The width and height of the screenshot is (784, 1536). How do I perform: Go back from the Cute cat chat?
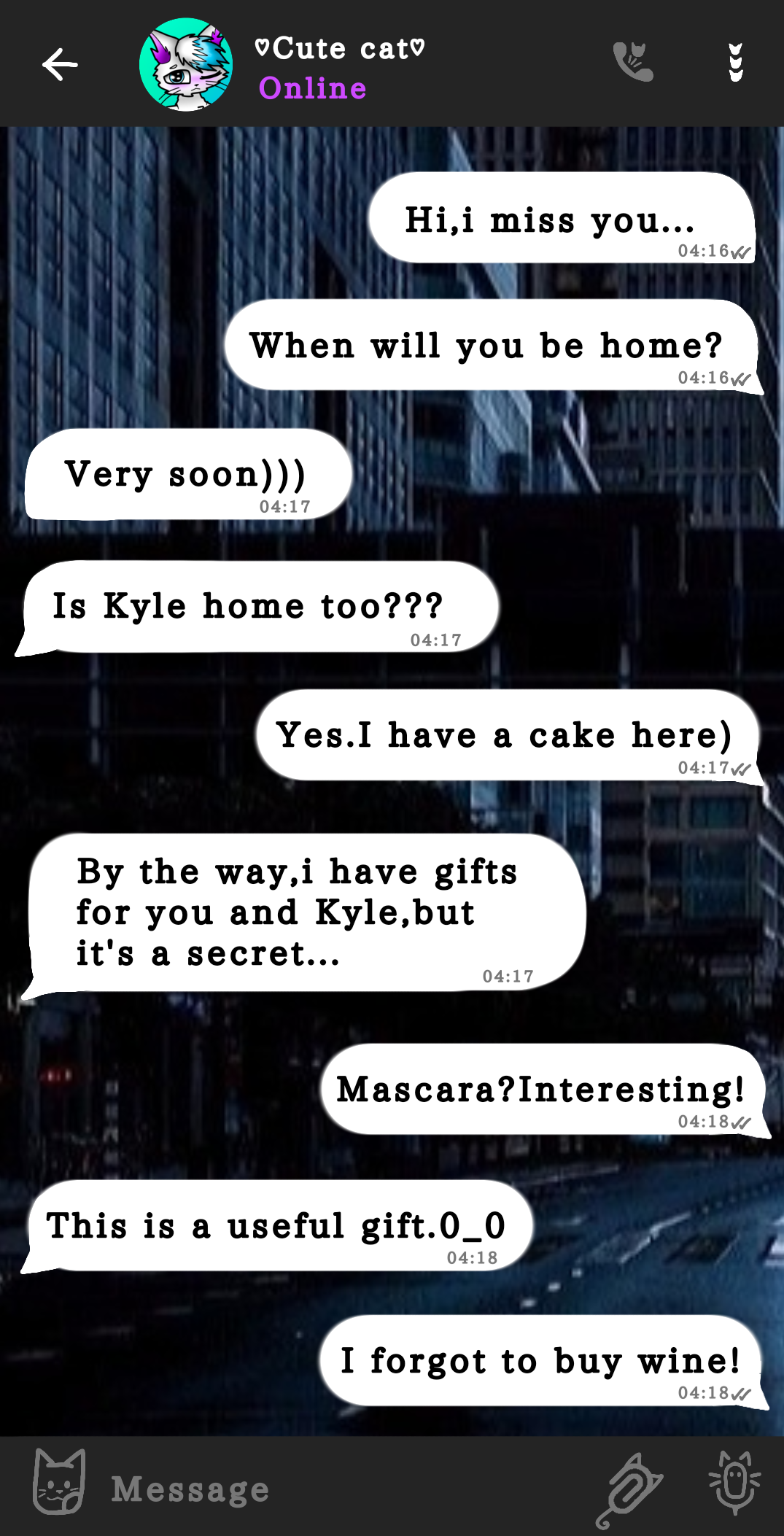click(60, 64)
